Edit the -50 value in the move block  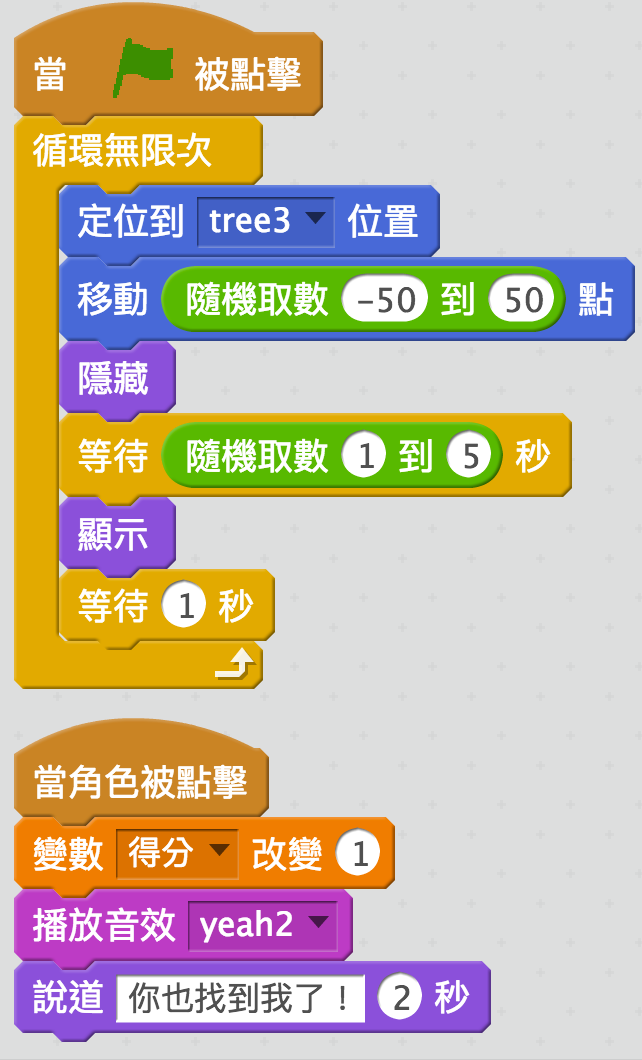385,299
